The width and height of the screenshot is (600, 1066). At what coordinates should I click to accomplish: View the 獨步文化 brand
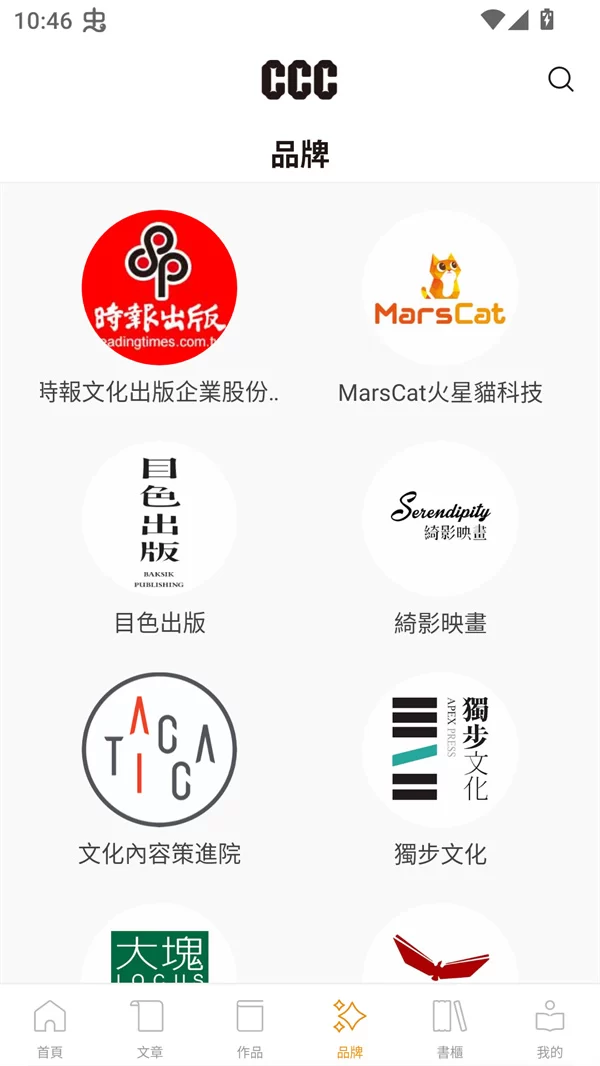click(x=440, y=750)
